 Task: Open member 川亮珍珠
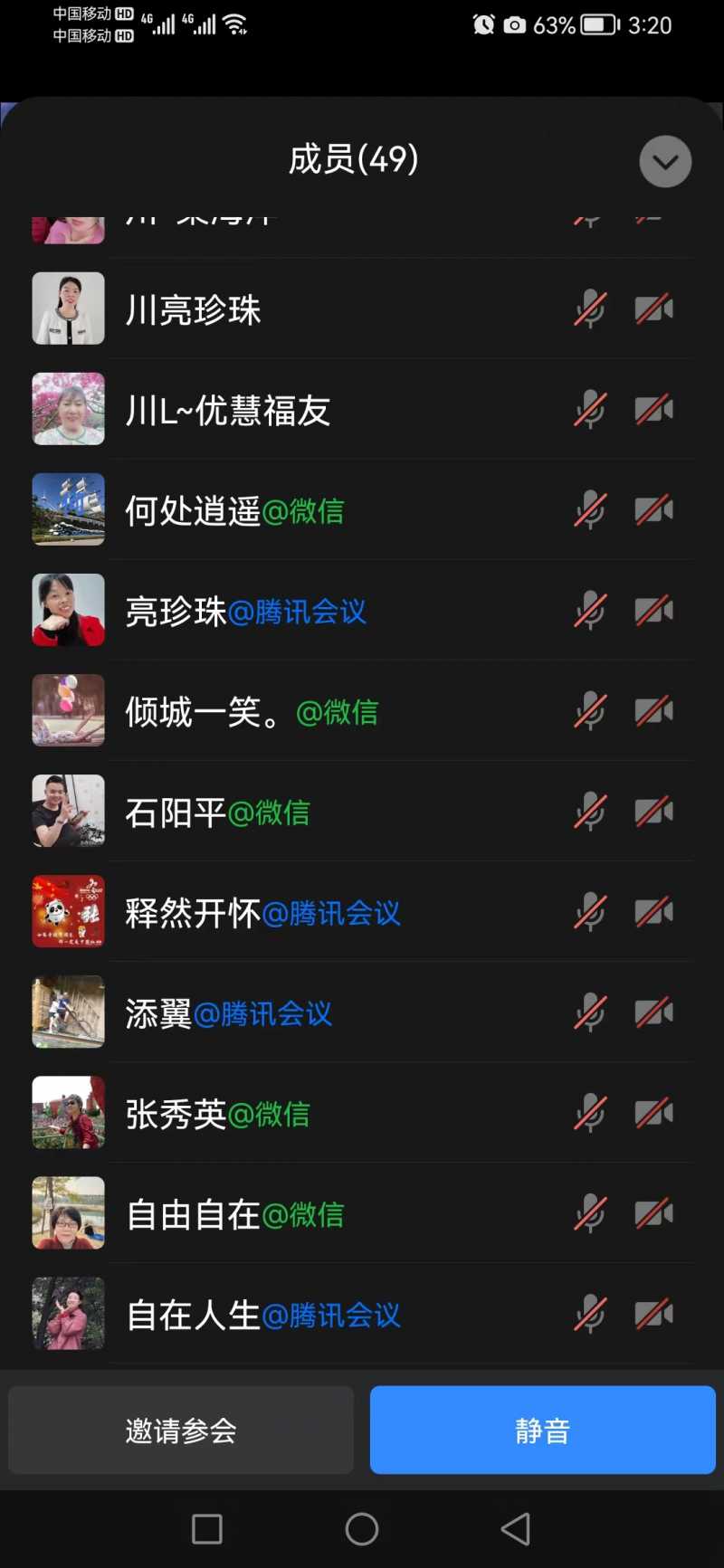194,310
